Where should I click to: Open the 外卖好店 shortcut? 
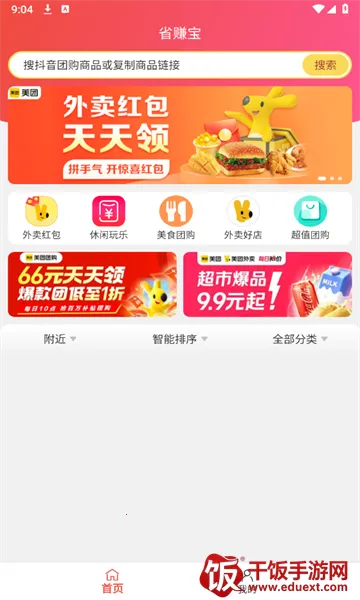[x=243, y=218]
